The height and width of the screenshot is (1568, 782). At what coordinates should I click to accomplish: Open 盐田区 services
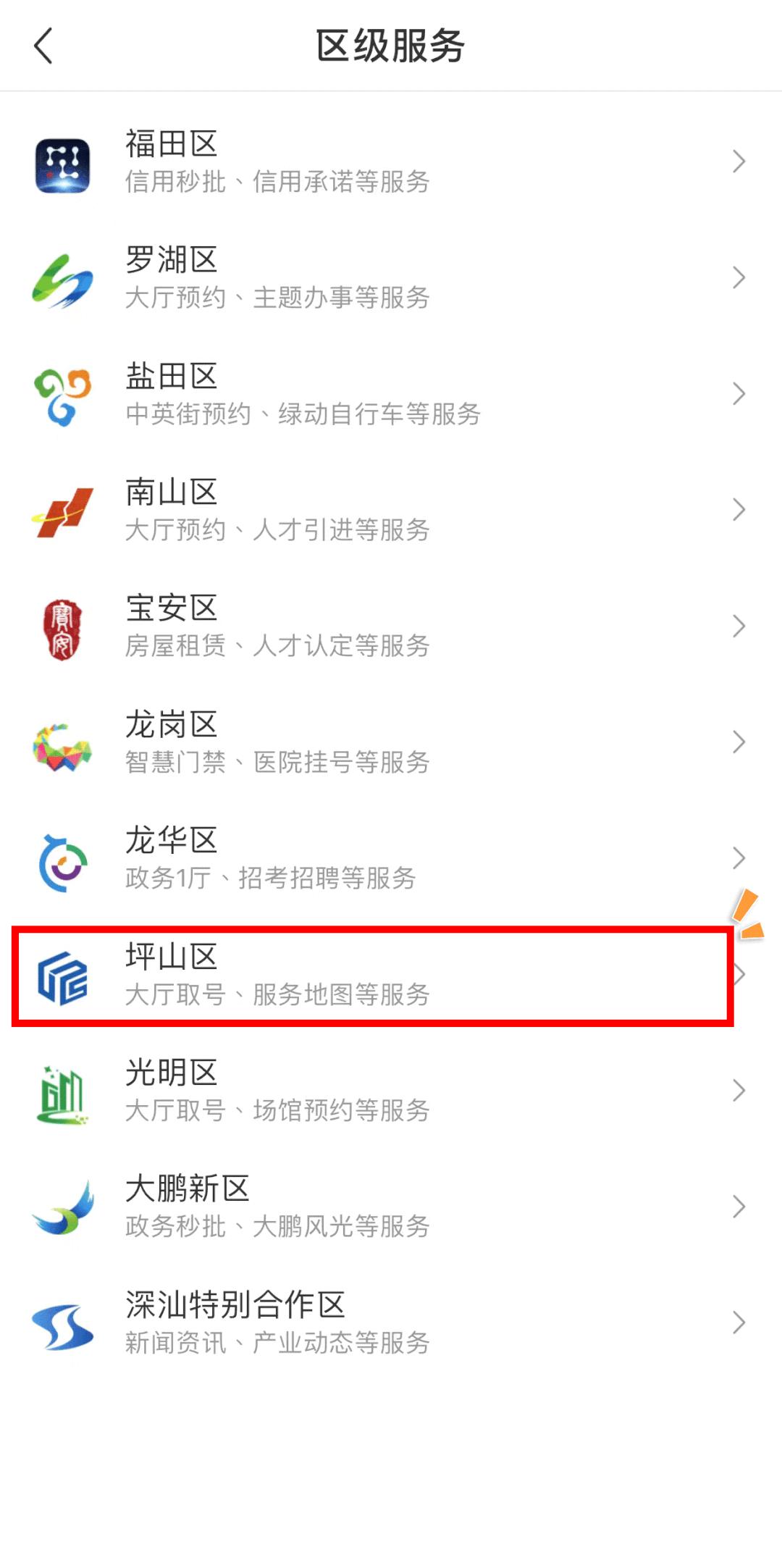tap(391, 394)
